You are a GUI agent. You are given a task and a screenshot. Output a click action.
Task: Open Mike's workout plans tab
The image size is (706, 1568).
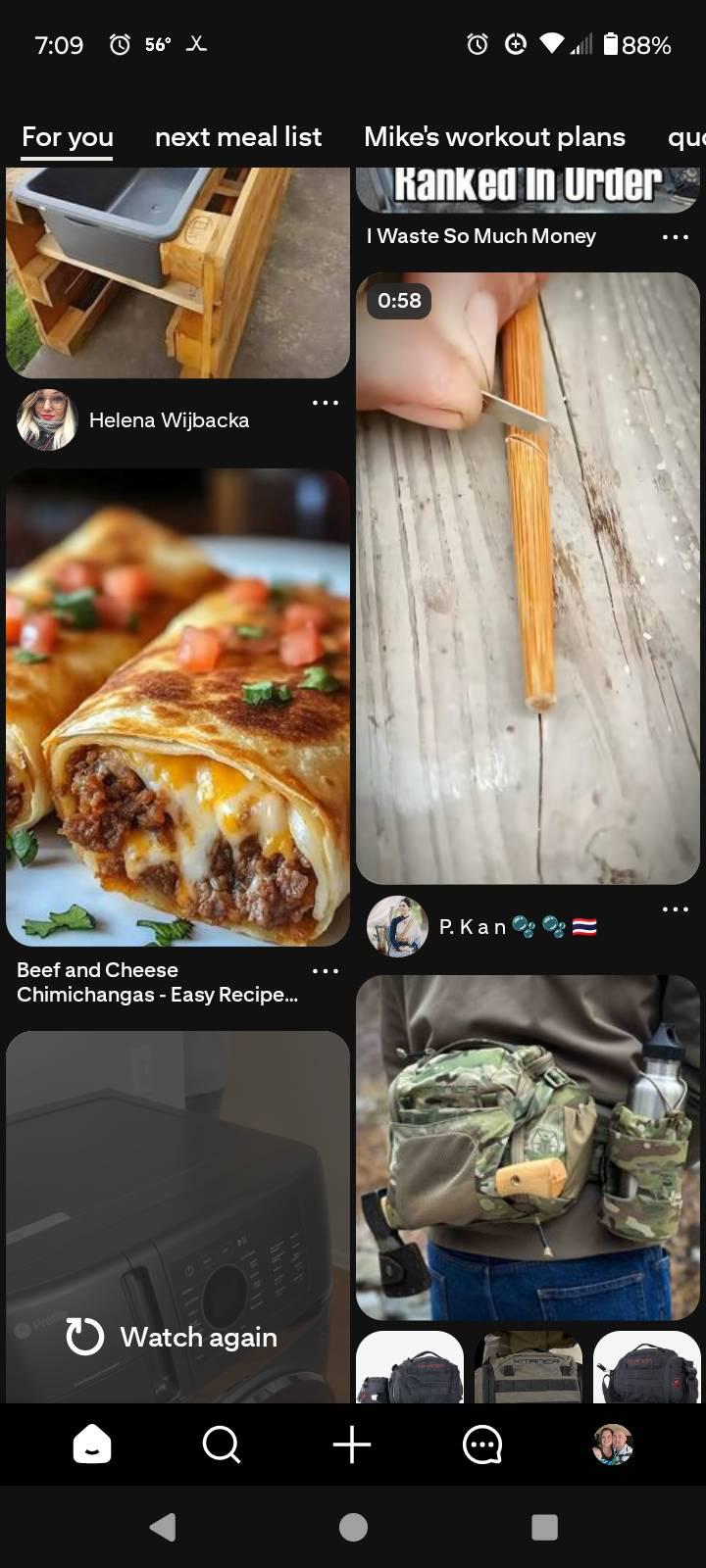(x=494, y=137)
